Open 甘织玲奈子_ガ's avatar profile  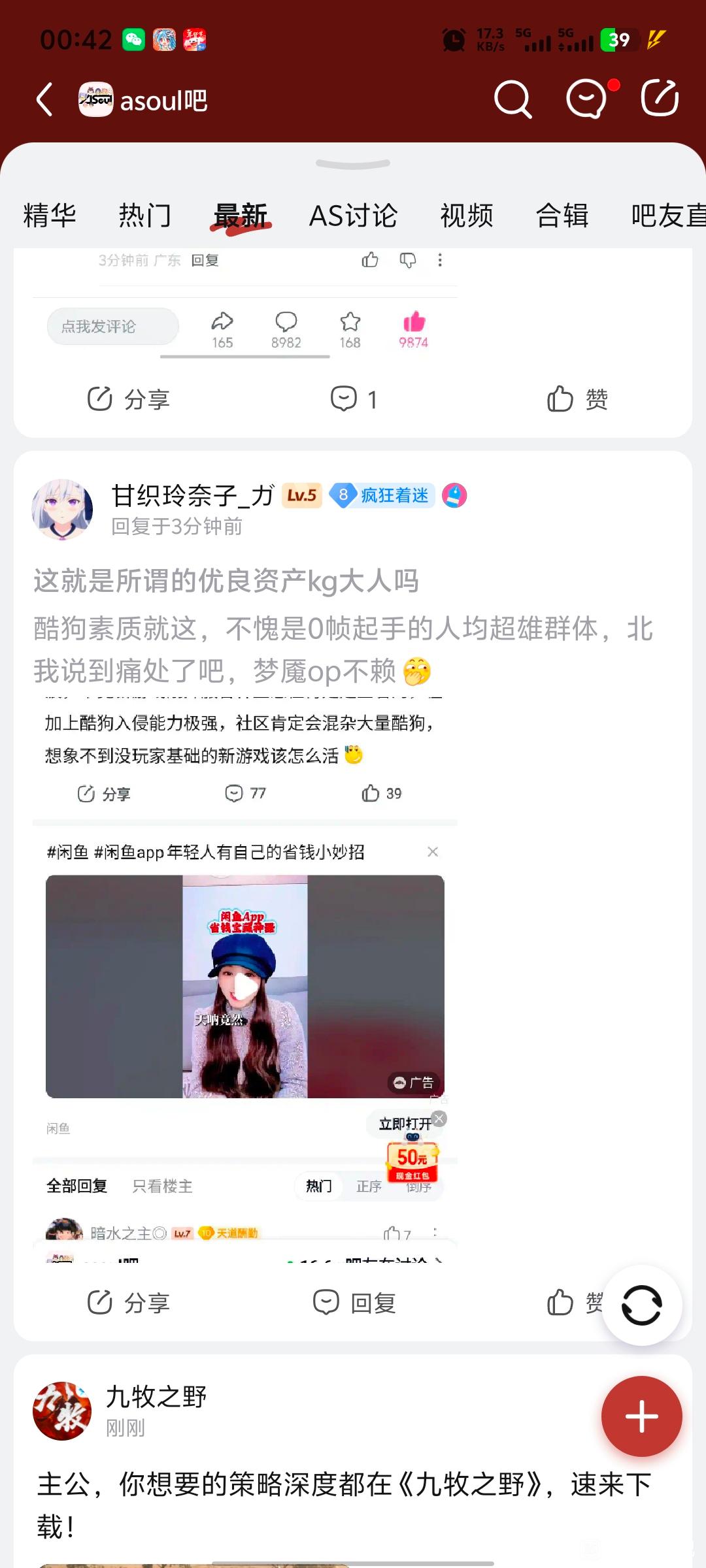click(62, 510)
